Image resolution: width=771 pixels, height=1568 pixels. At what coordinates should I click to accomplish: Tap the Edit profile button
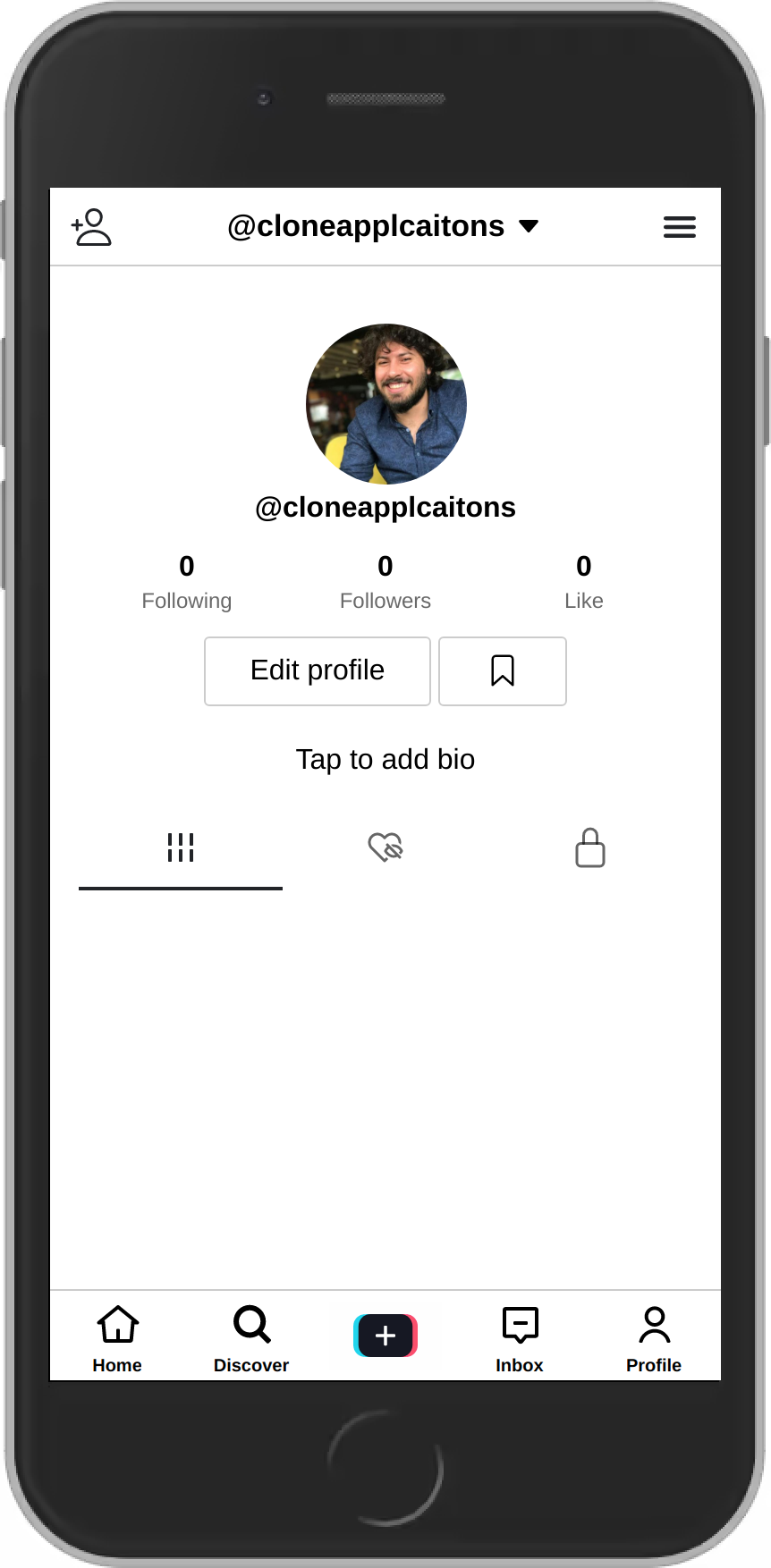click(318, 670)
